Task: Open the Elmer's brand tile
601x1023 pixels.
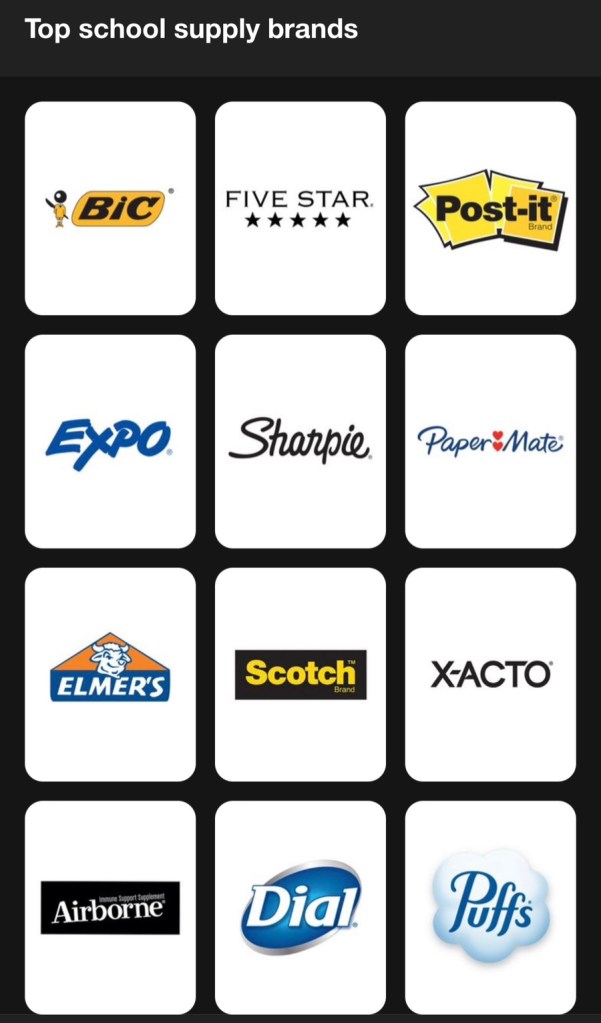Action: pos(110,674)
